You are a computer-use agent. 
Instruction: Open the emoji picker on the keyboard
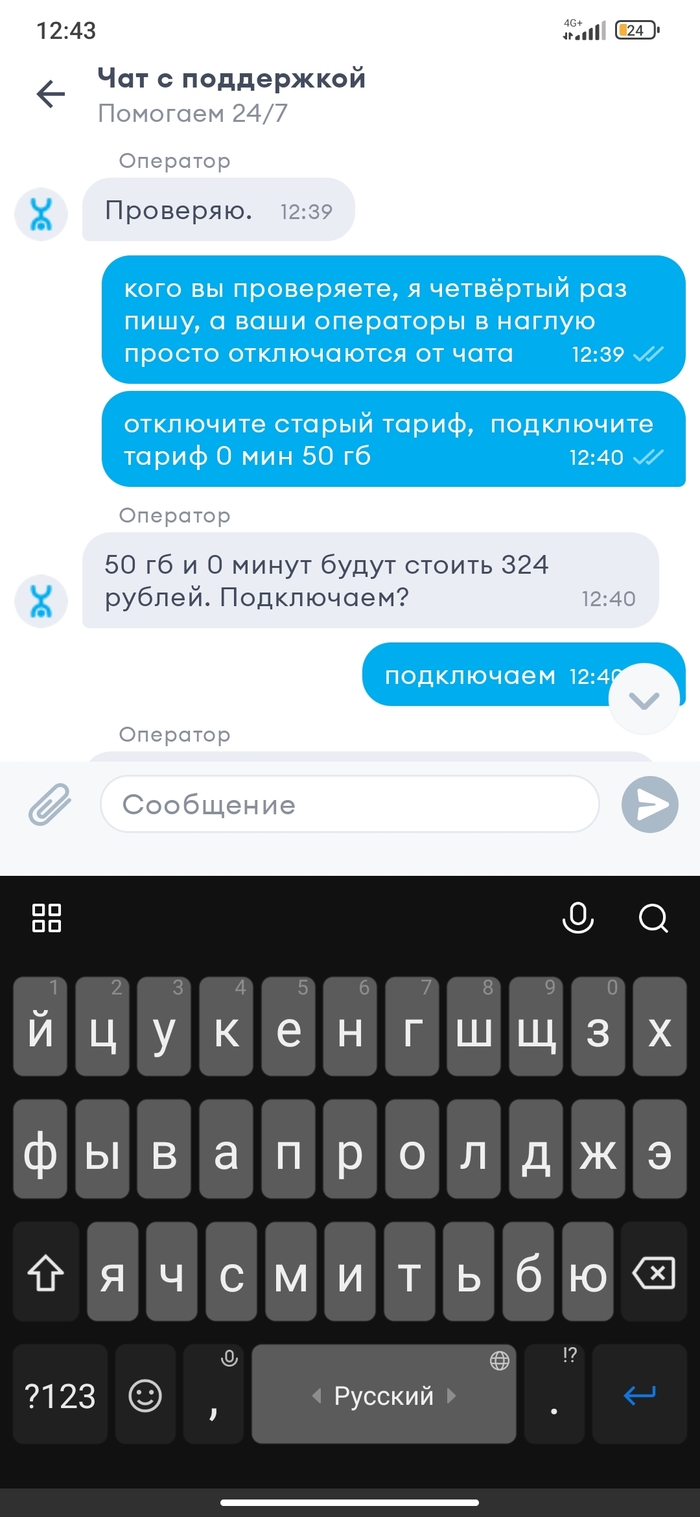click(x=146, y=1395)
